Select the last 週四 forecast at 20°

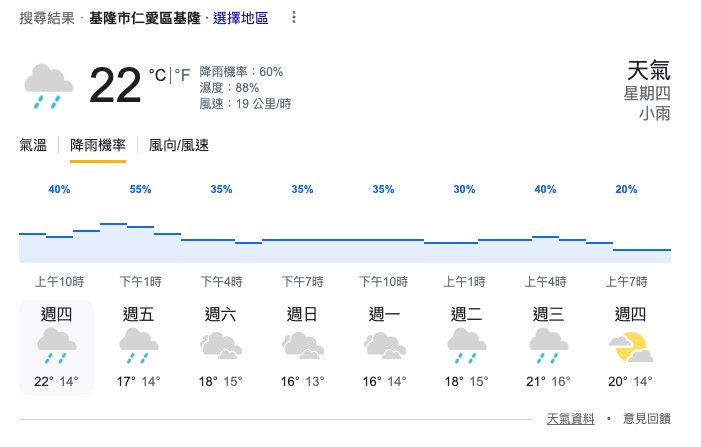631,347
